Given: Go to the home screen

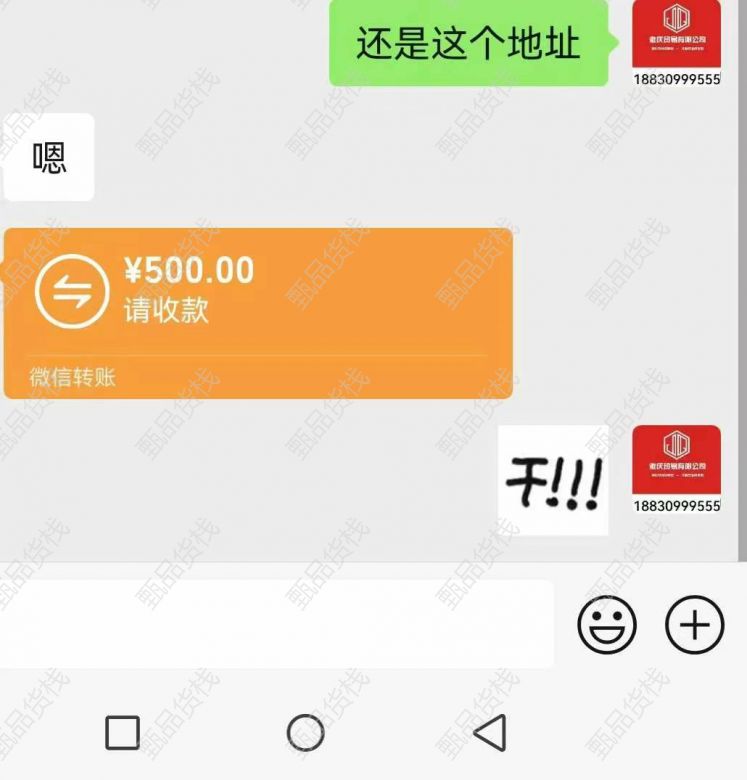Looking at the screenshot, I should coord(305,733).
